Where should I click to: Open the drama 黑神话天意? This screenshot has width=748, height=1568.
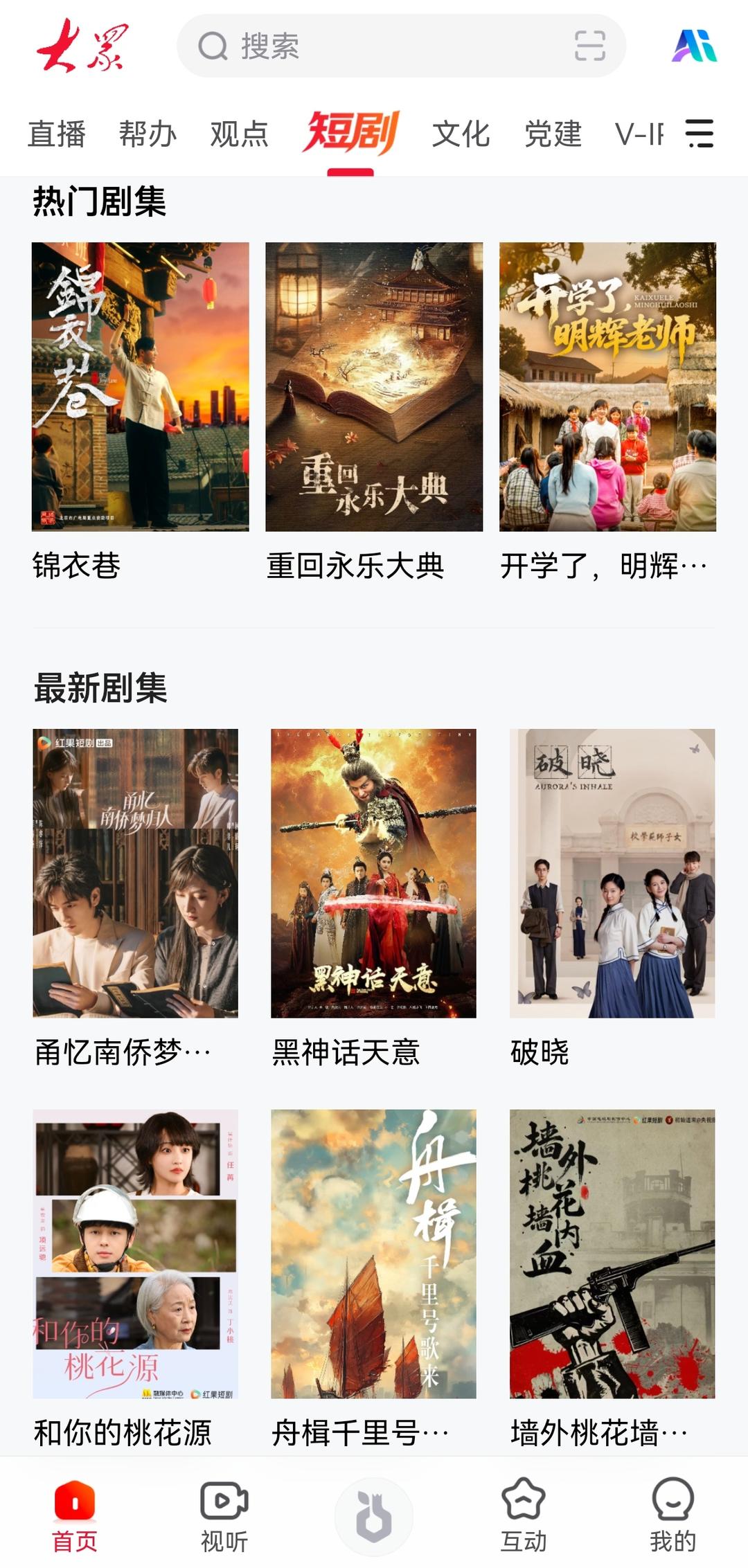373,873
